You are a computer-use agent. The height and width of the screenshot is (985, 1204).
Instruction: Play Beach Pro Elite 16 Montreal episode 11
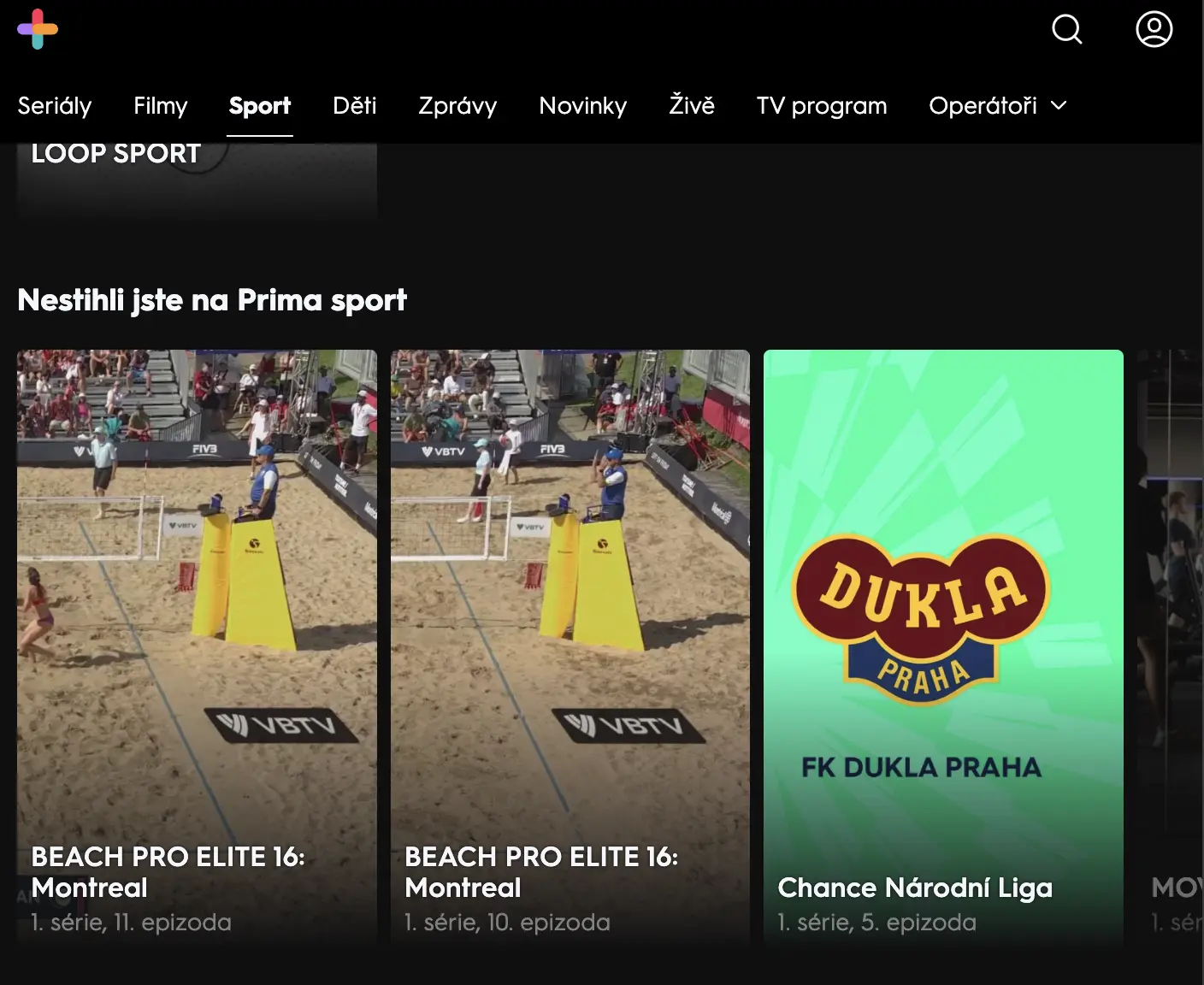click(197, 646)
